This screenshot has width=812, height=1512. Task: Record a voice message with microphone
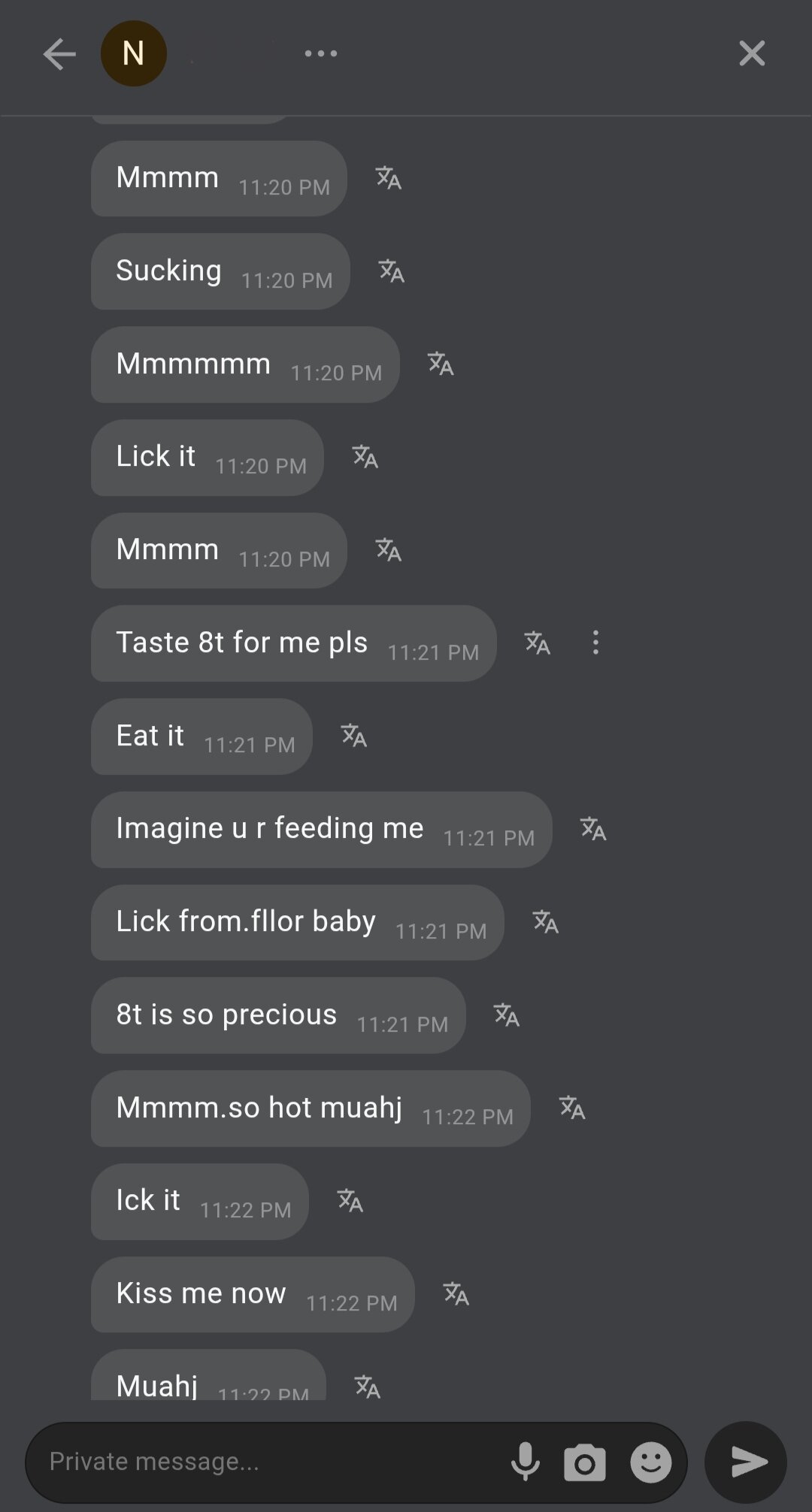pos(526,1462)
